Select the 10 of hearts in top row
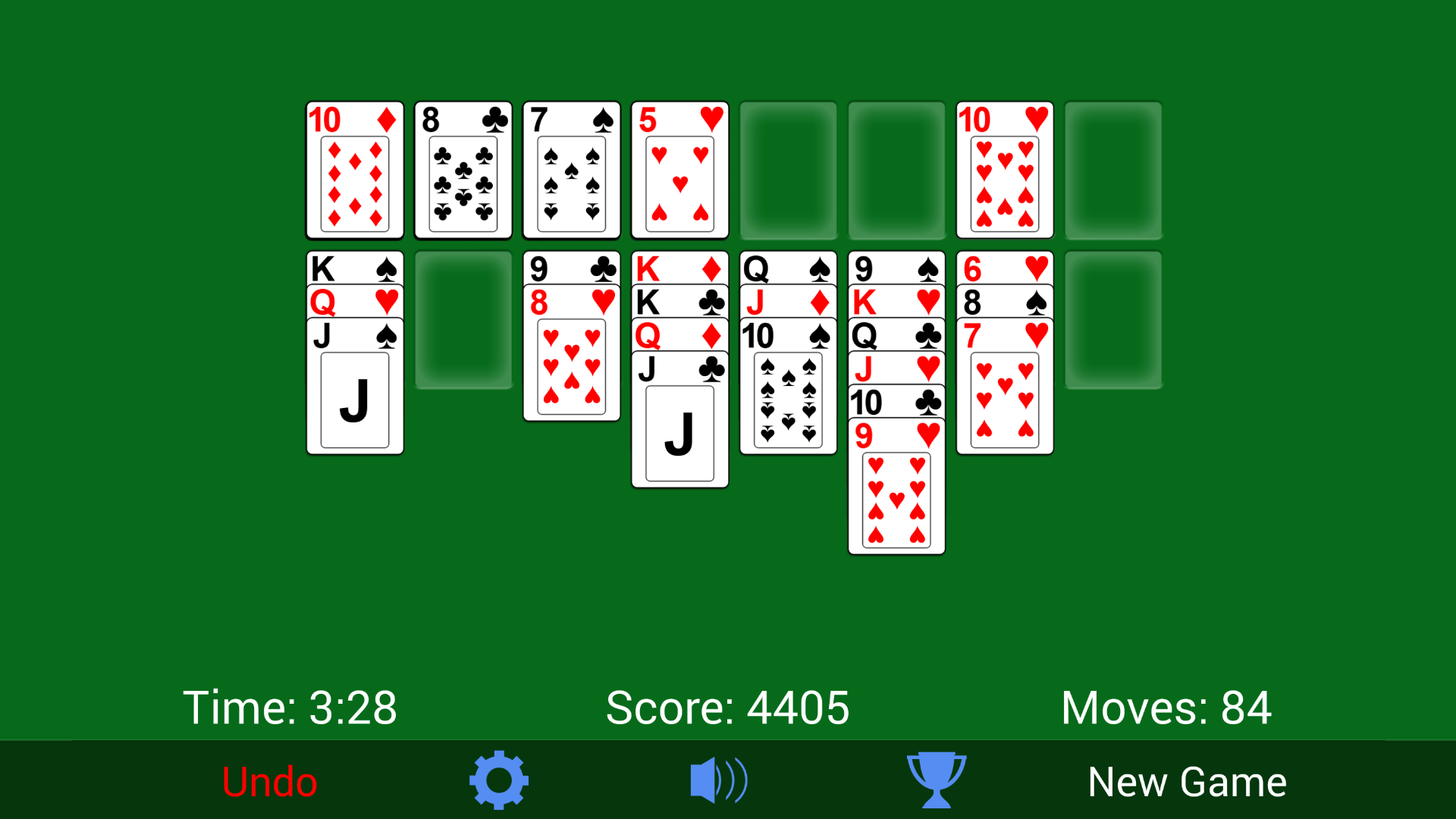 pyautogui.click(x=1004, y=171)
